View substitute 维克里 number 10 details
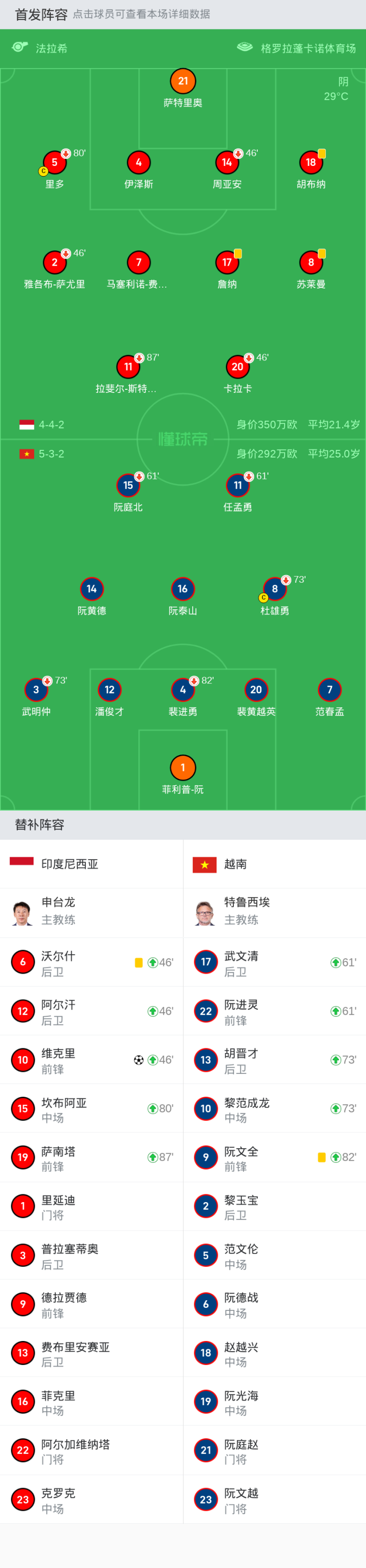Screen dimensions: 366x1568 (x=91, y=1061)
